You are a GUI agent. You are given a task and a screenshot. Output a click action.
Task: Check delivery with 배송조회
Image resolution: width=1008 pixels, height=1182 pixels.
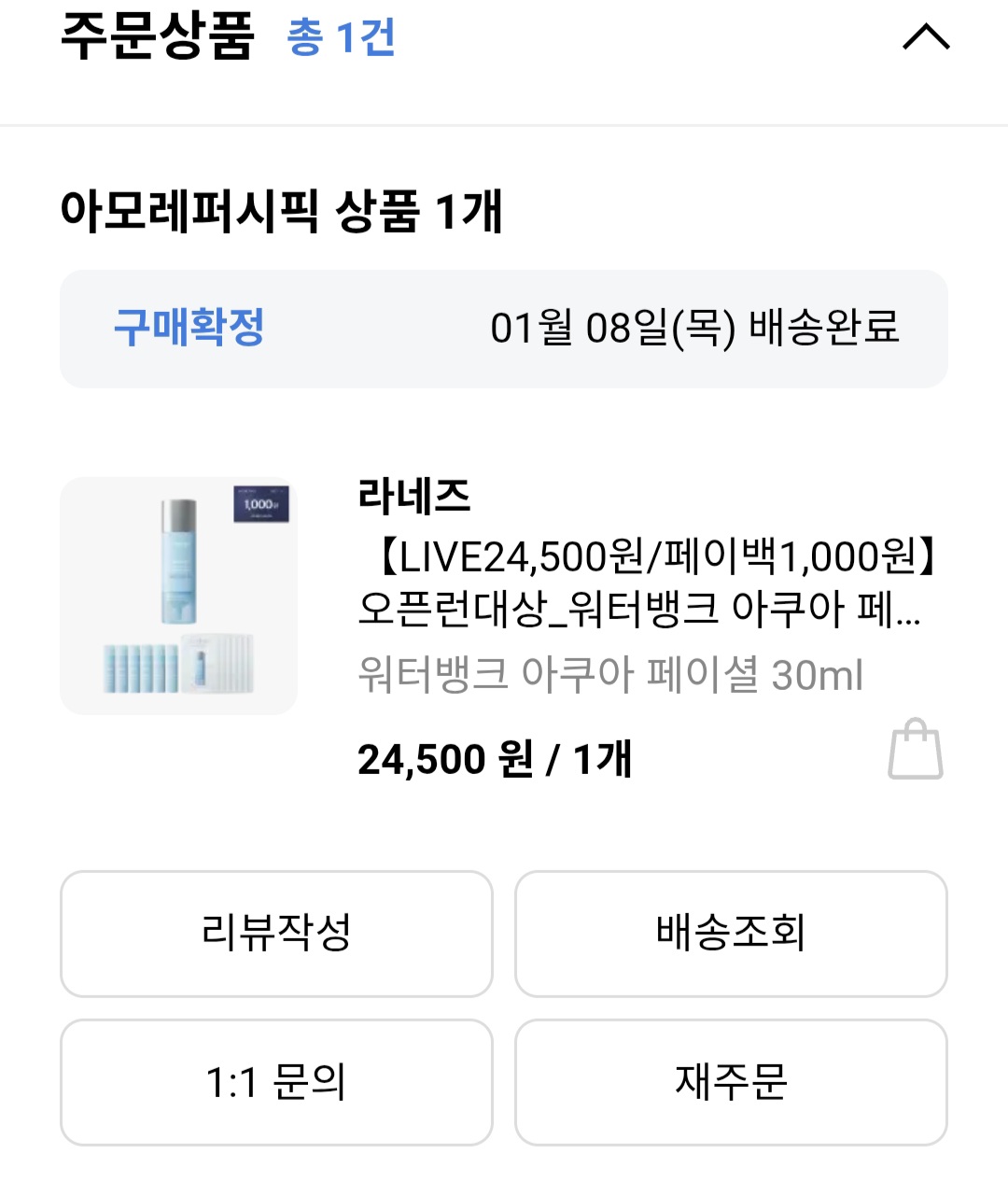click(x=731, y=934)
